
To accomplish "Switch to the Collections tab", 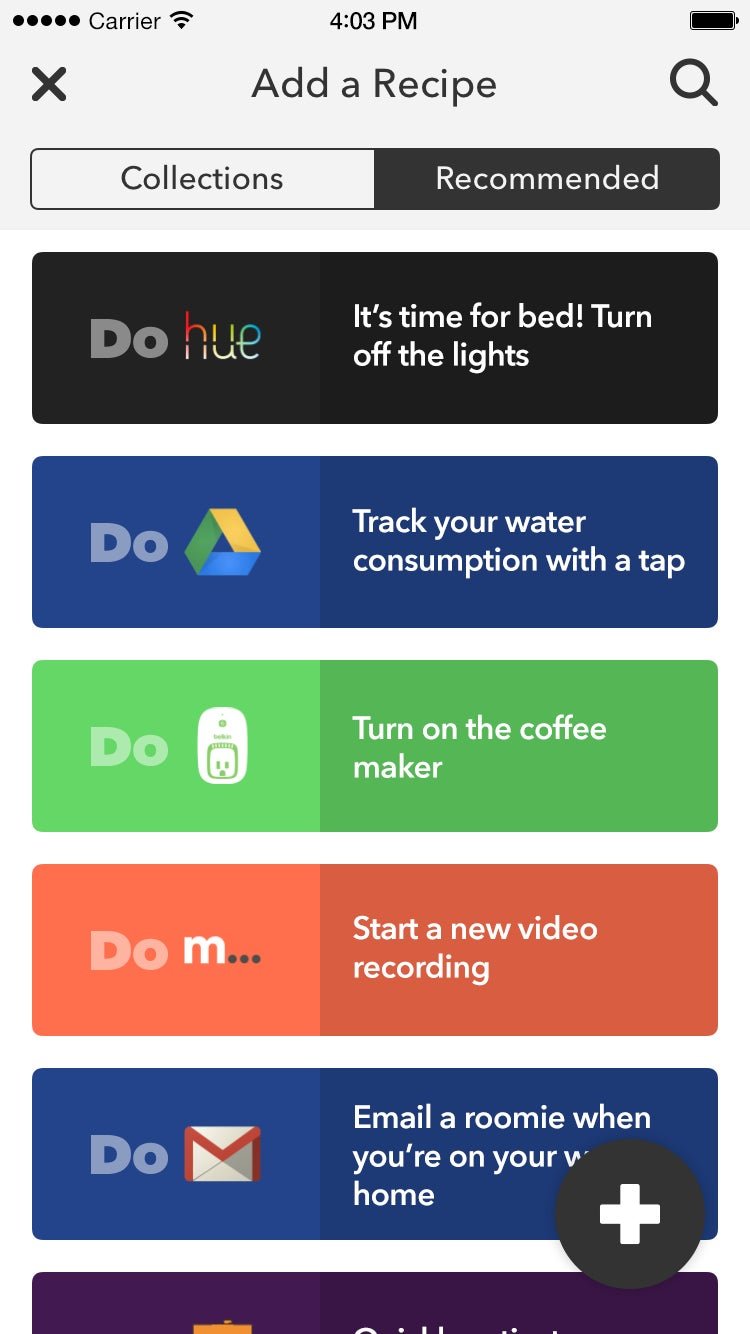I will pyautogui.click(x=203, y=179).
